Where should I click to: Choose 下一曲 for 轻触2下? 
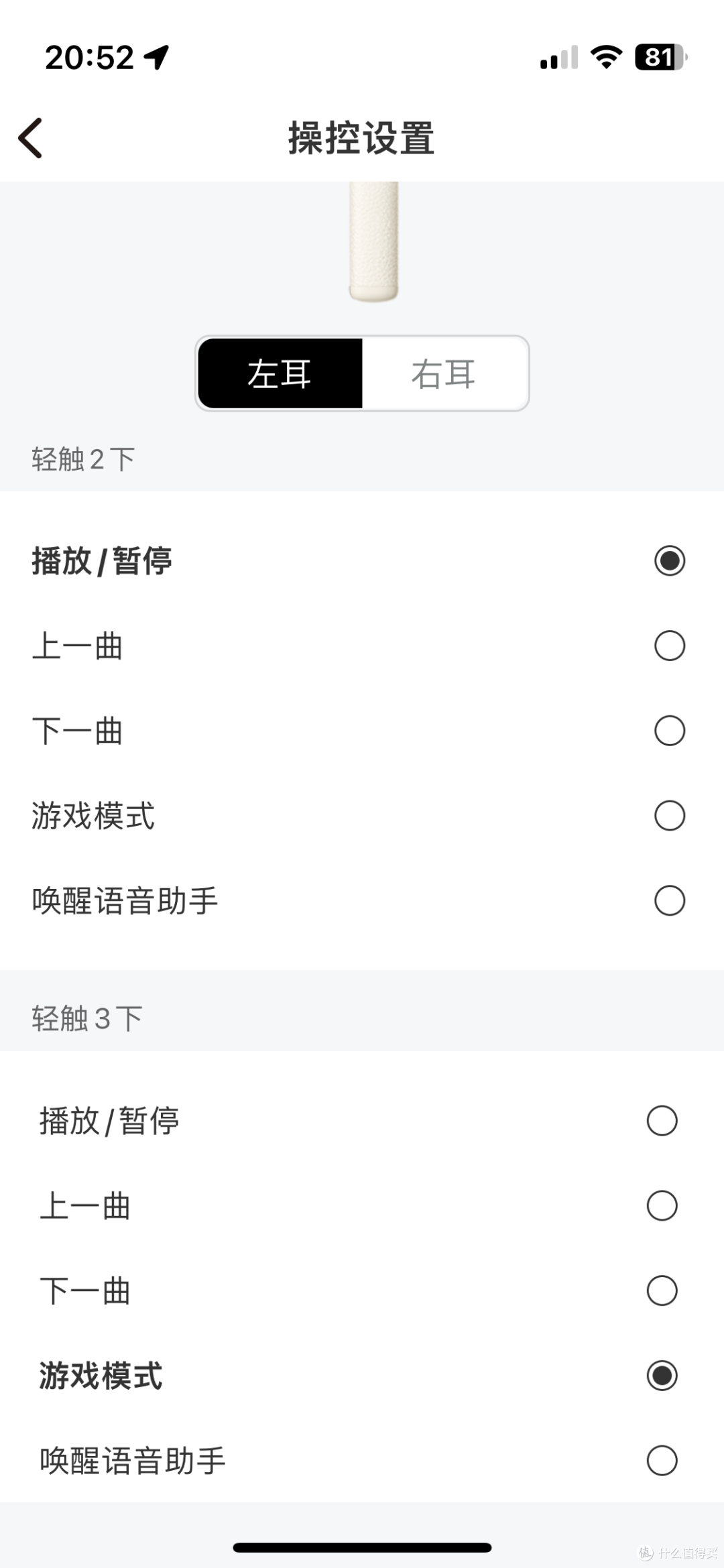pyautogui.click(x=362, y=731)
